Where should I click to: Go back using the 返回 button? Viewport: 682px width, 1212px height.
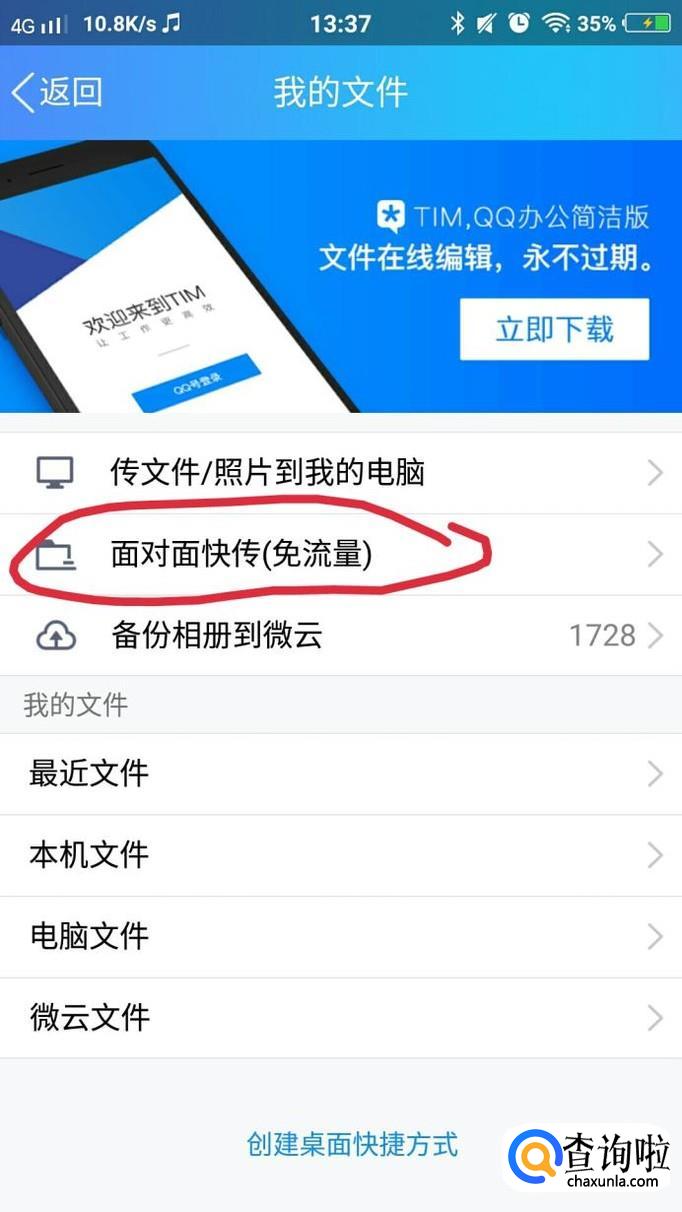click(x=57, y=92)
